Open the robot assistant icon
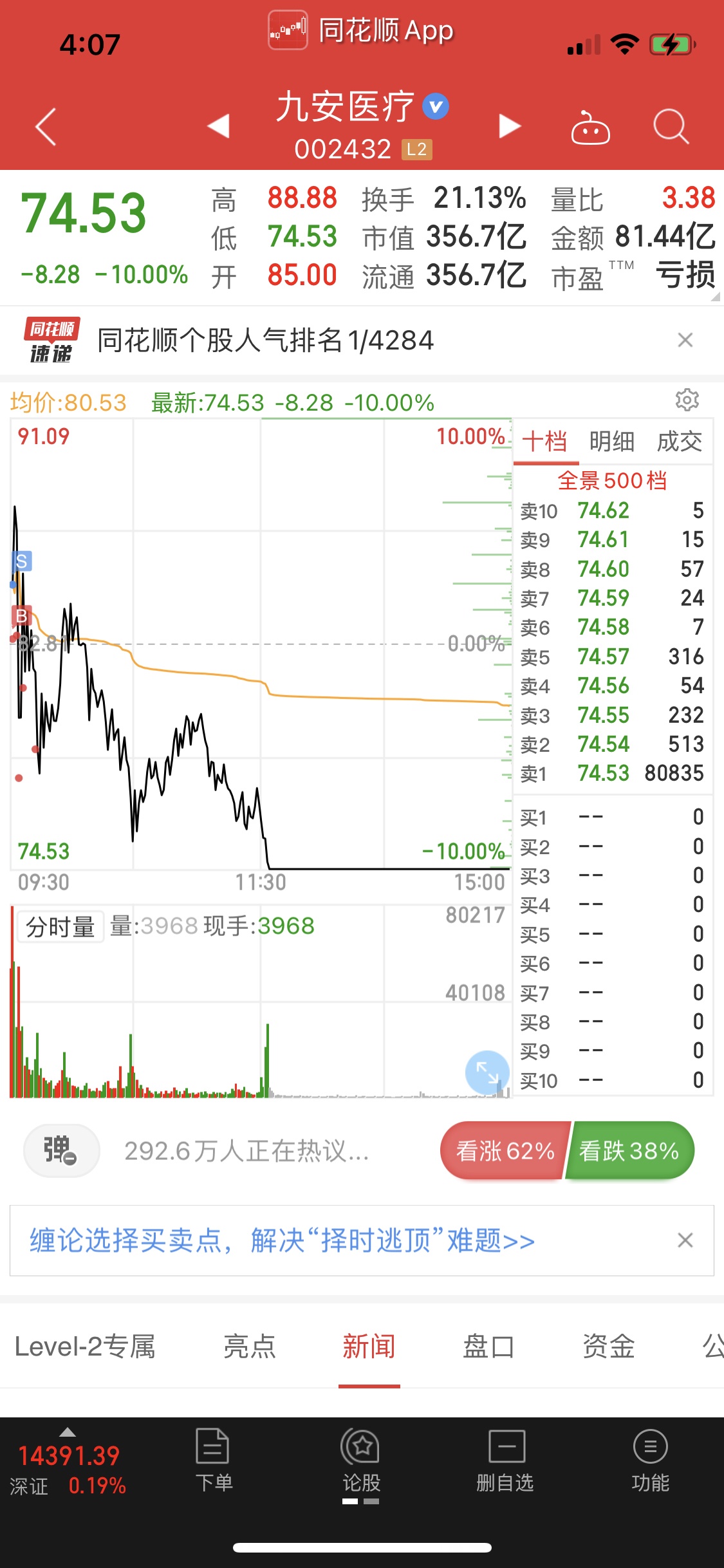This screenshot has height=1568, width=724. click(590, 127)
